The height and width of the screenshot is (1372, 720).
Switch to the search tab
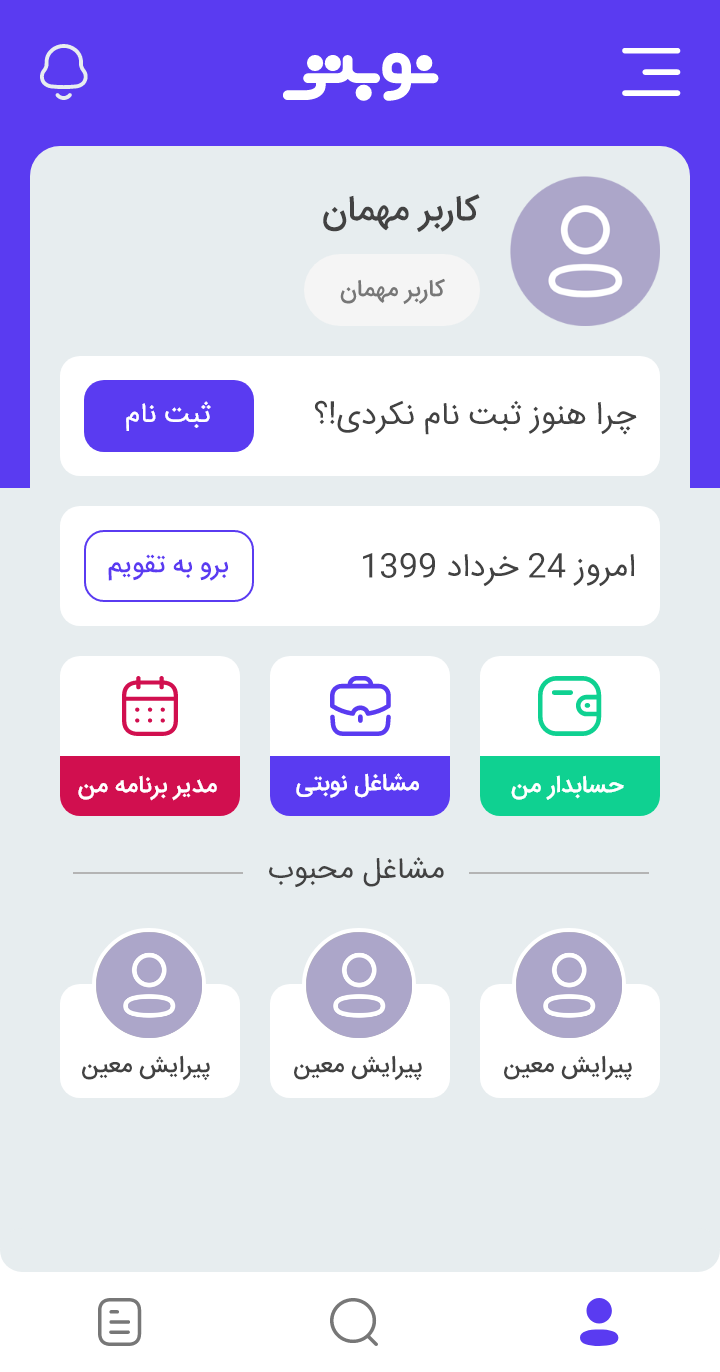(x=354, y=1322)
